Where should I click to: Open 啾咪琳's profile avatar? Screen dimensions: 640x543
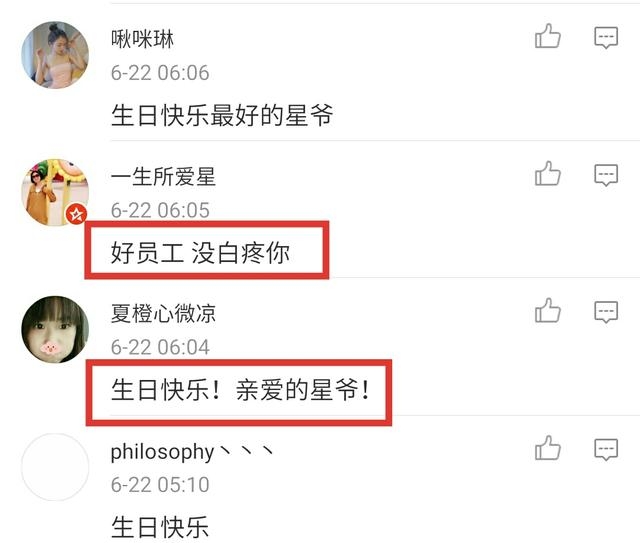coord(55,56)
